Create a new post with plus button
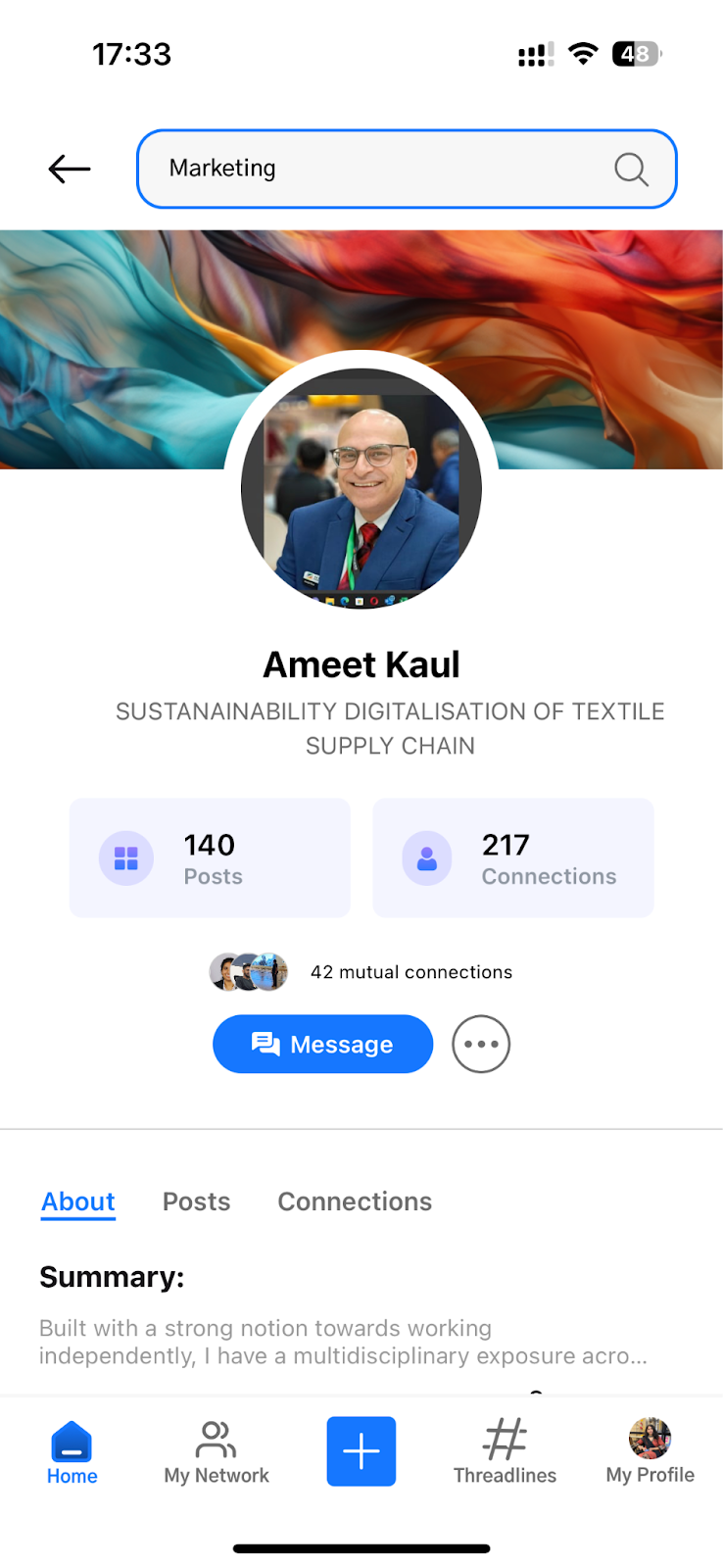 361,1450
